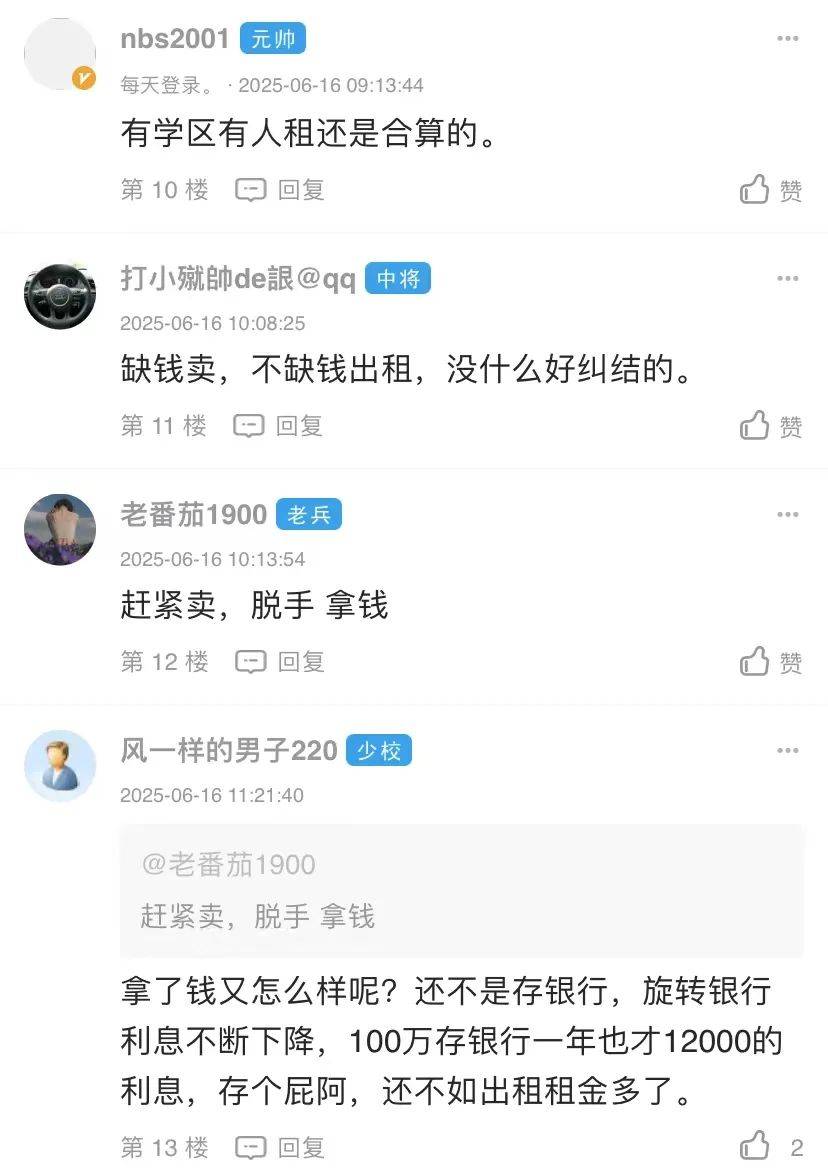Reply to 老番茄1900 on floor 12

[281, 662]
